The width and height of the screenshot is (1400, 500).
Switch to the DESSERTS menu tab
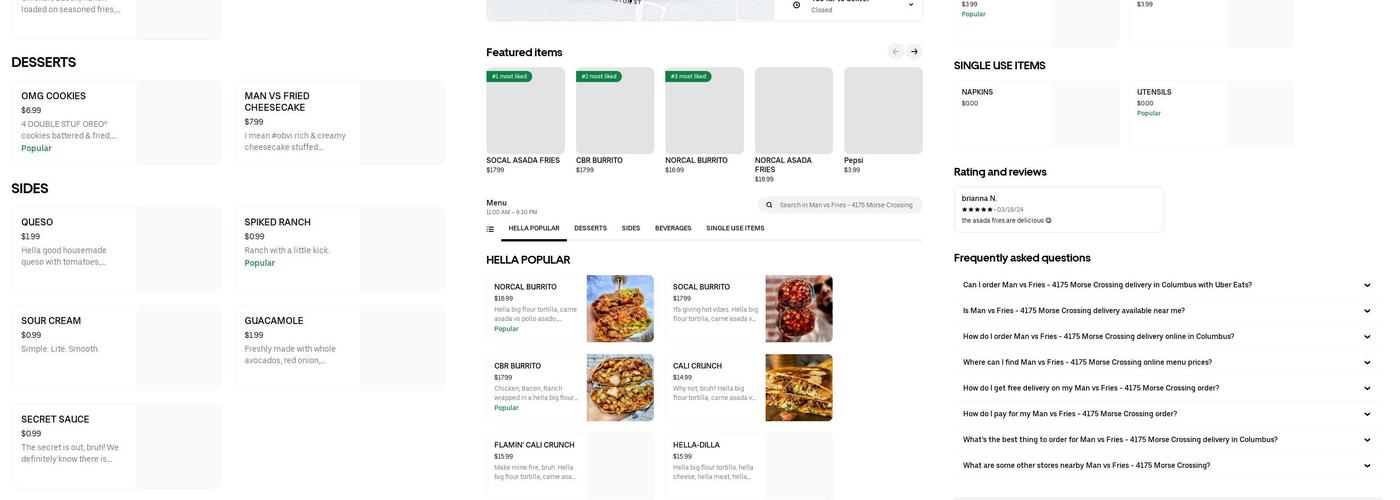pos(590,228)
